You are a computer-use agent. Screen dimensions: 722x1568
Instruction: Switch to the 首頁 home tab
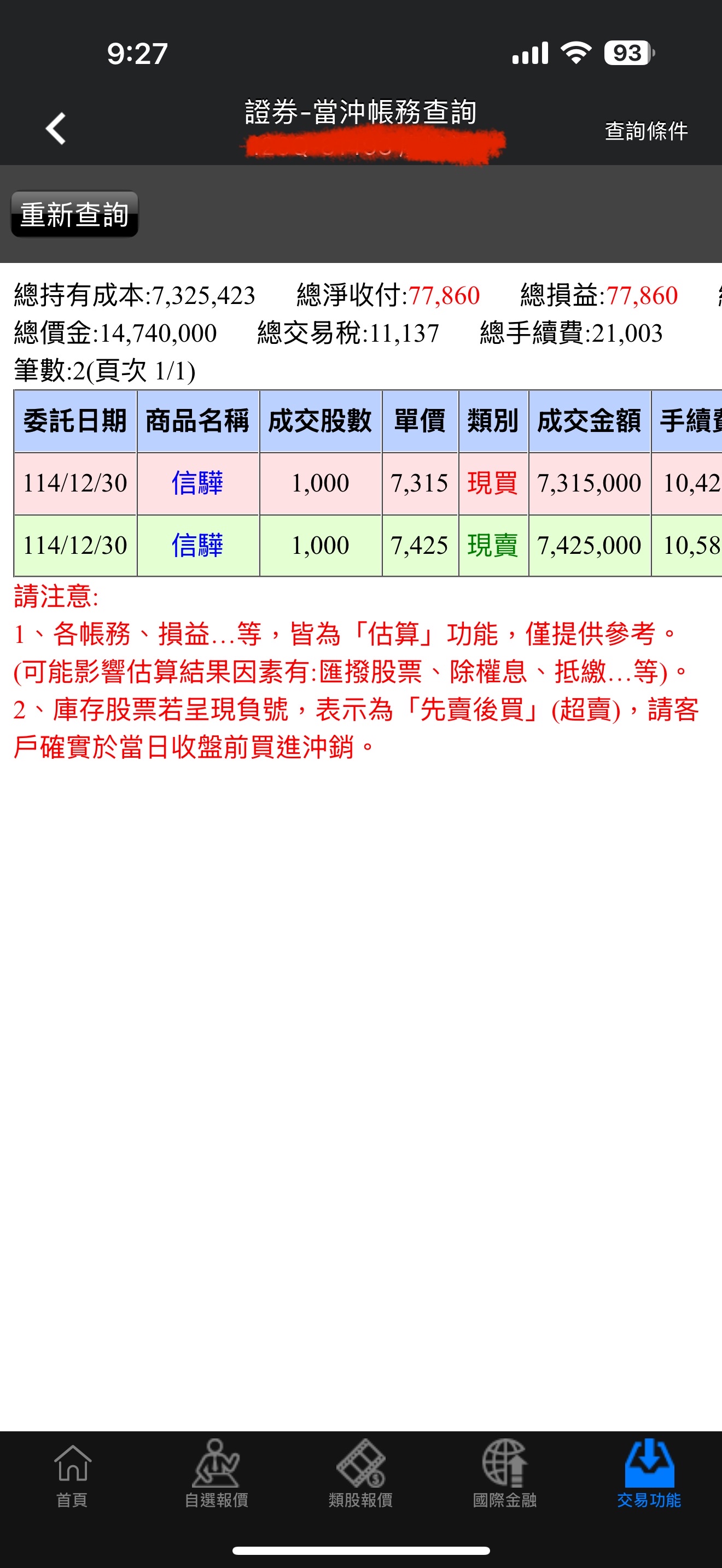pyautogui.click(x=72, y=1473)
